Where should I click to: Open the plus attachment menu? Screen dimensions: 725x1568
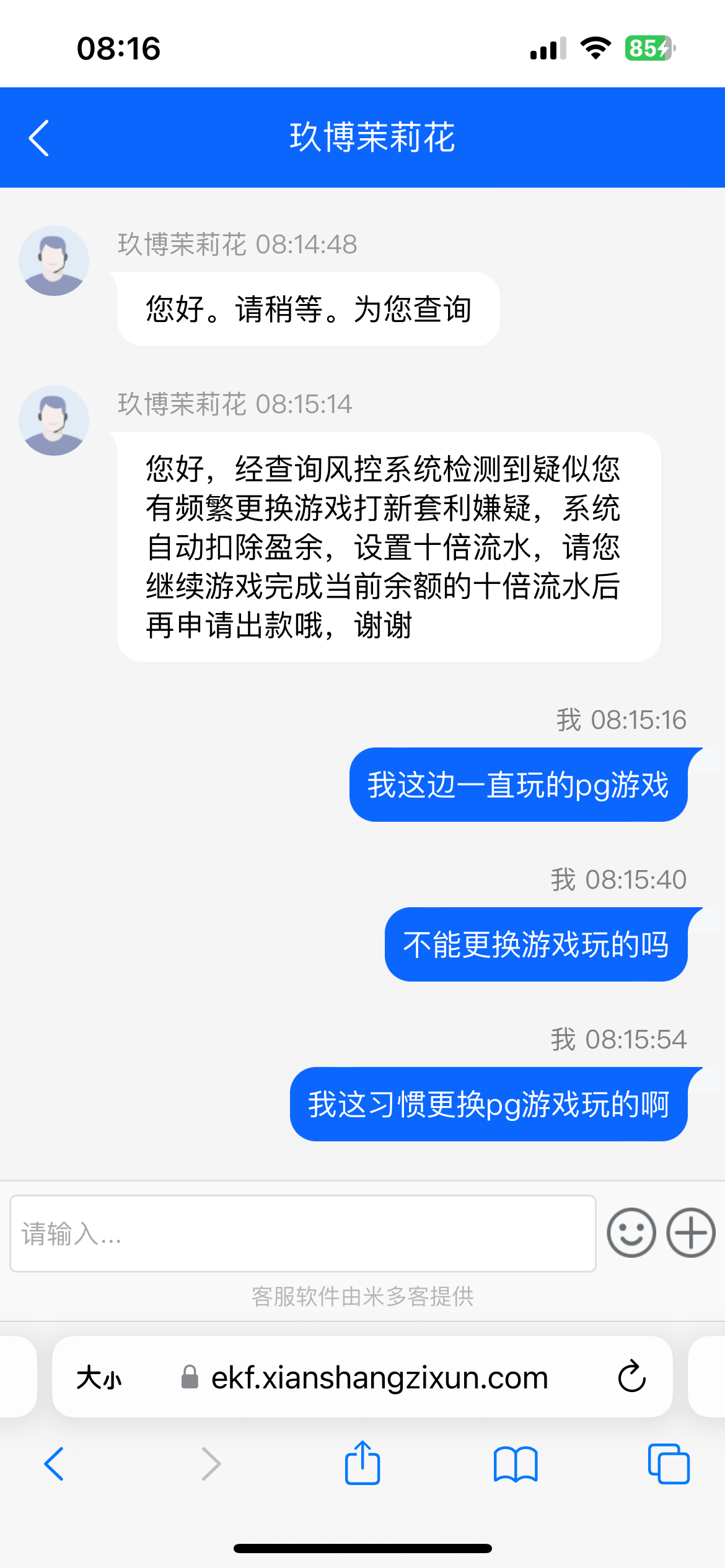pyautogui.click(x=690, y=1232)
